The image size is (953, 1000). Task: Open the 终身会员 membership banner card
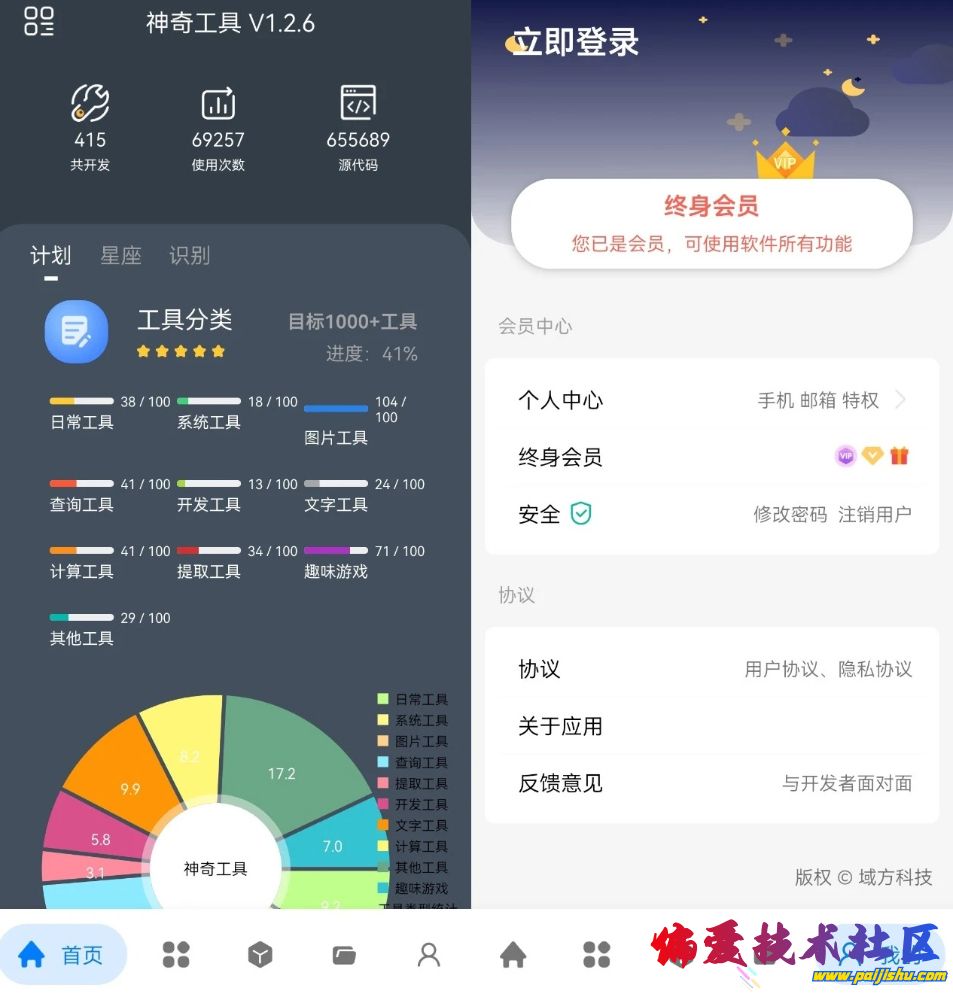click(711, 224)
